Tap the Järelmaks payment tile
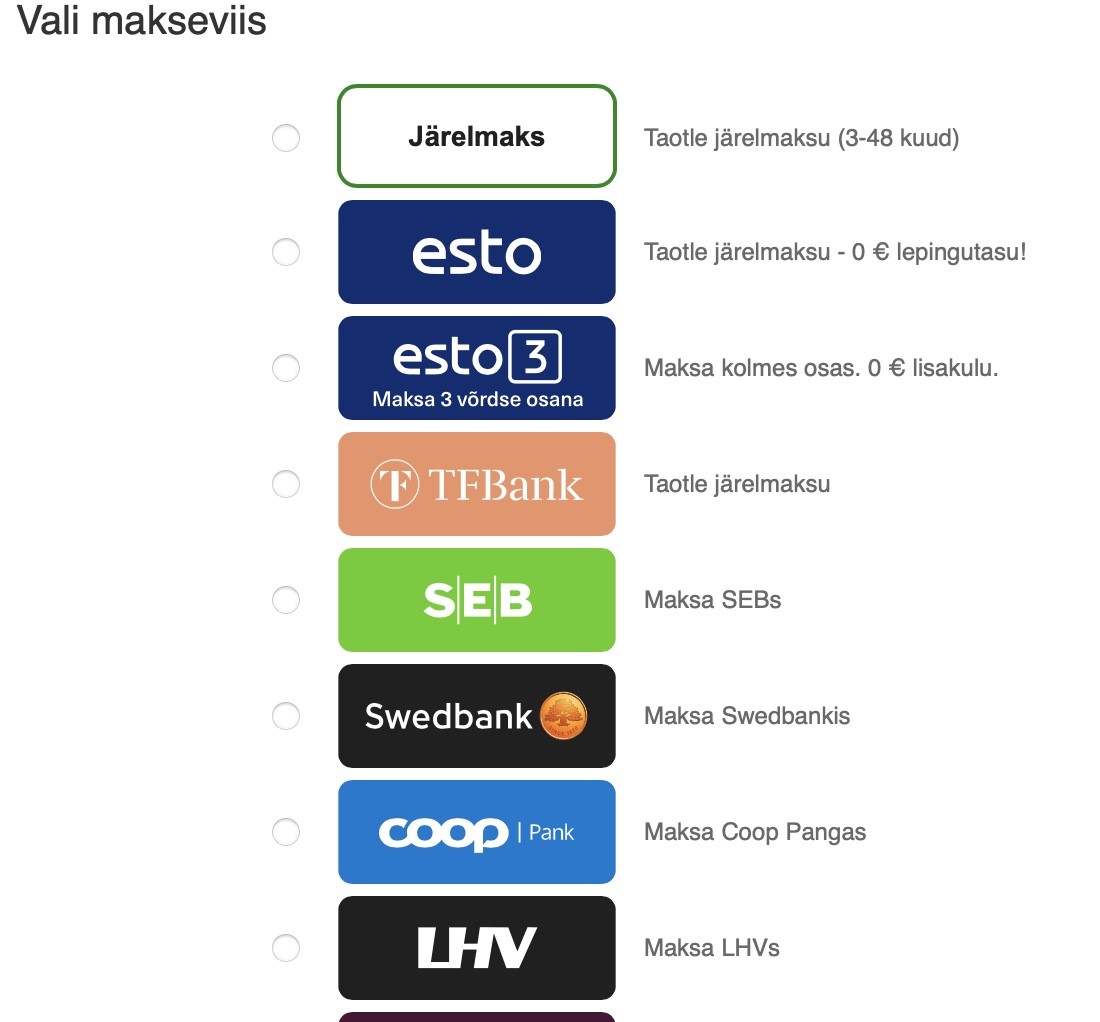The height and width of the screenshot is (1022, 1100). [x=477, y=136]
